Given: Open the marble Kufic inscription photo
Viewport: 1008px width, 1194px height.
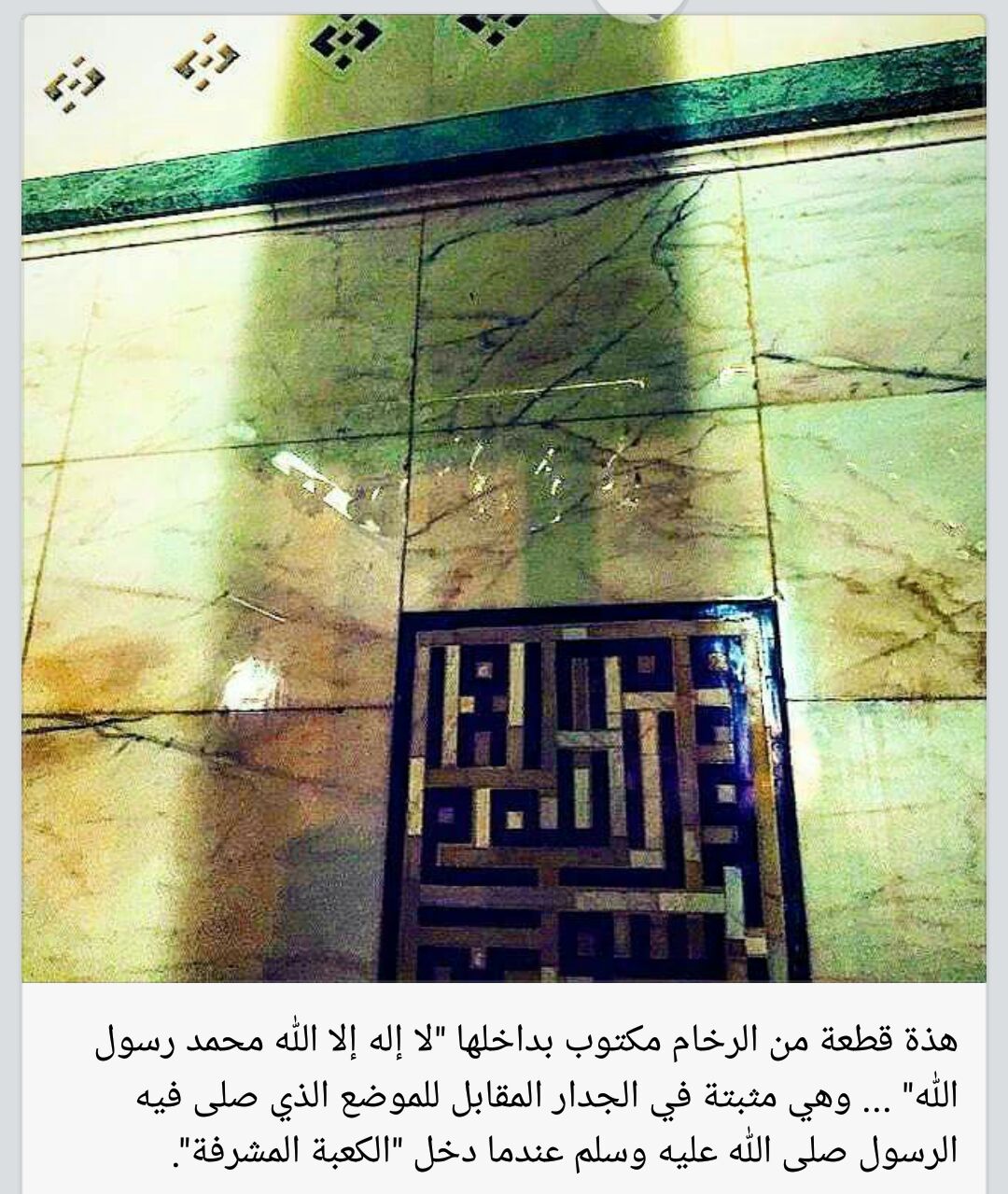Looking at the screenshot, I should (504, 499).
